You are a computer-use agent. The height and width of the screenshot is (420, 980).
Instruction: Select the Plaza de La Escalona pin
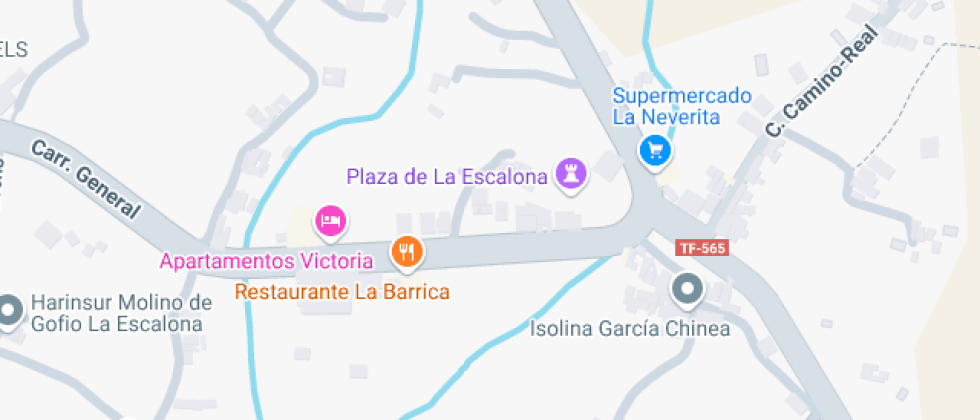coord(571,174)
